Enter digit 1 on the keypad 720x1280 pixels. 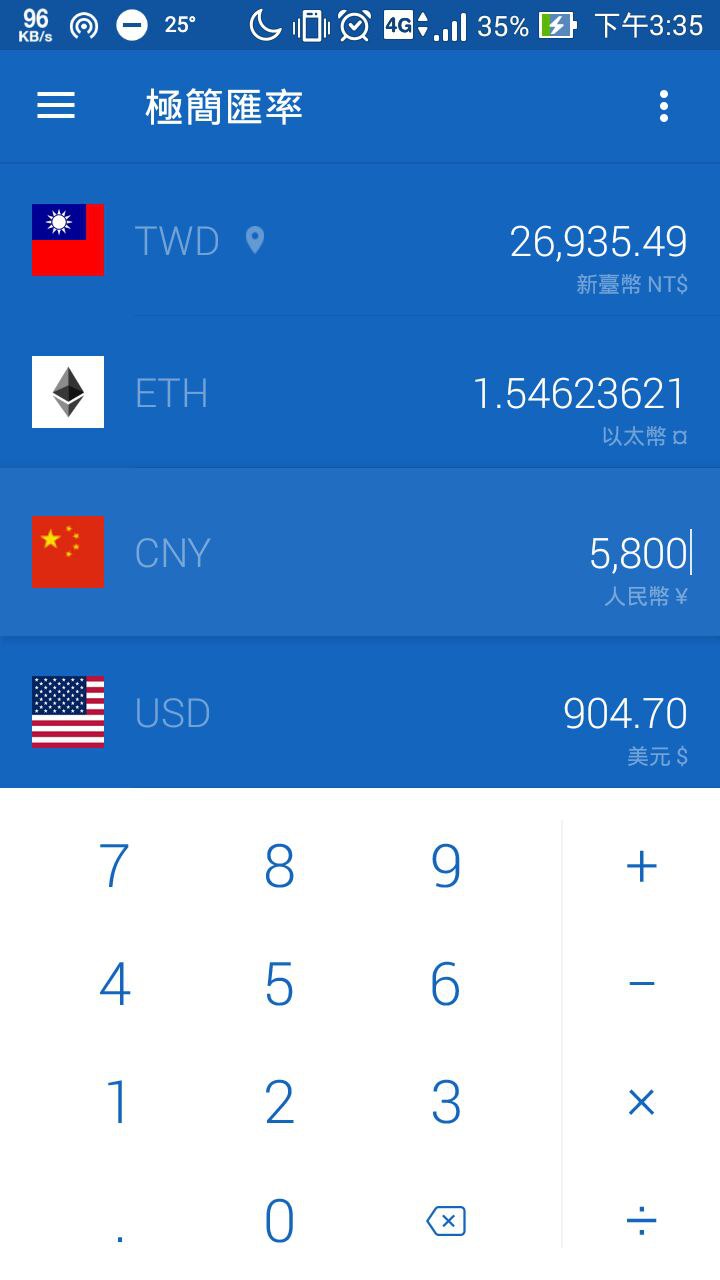click(115, 1102)
